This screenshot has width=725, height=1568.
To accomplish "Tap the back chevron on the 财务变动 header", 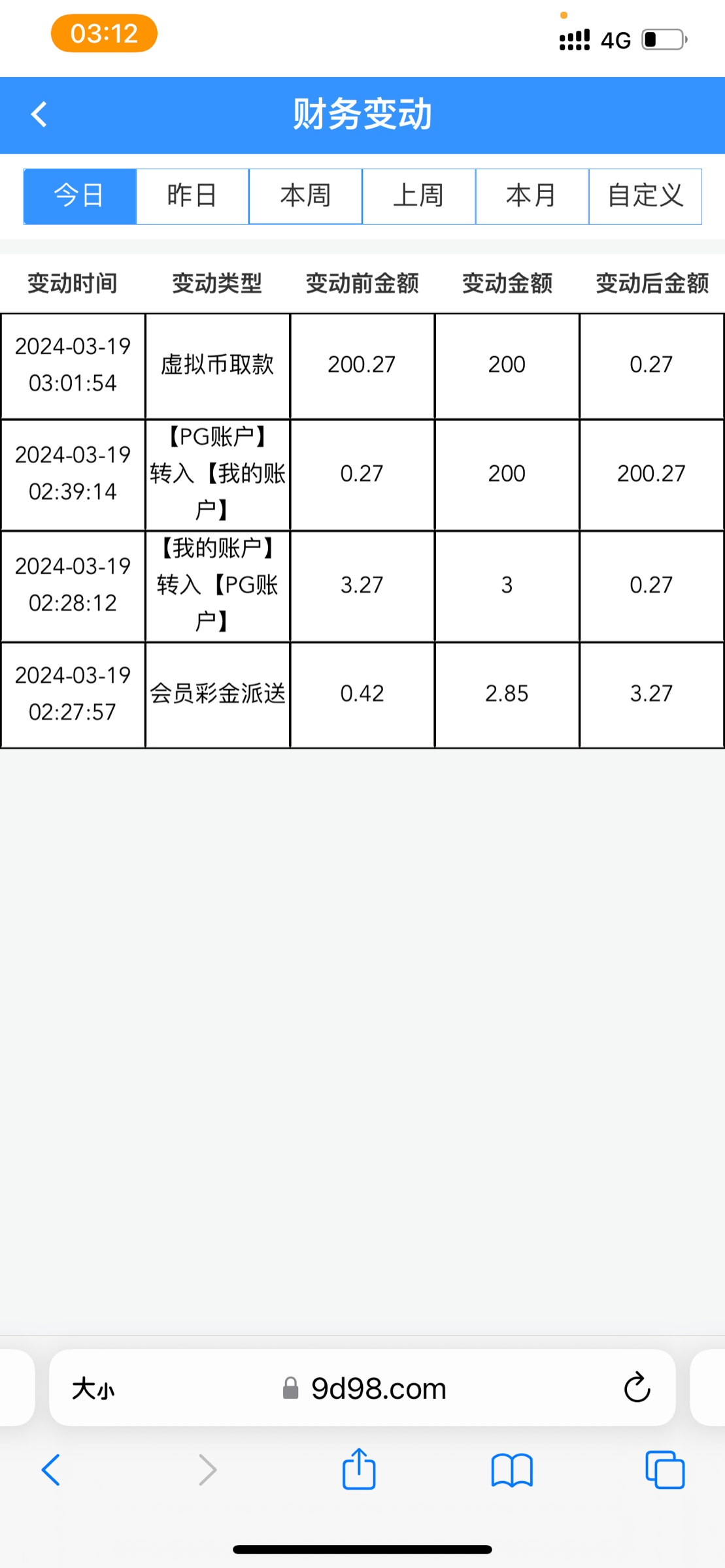I will pyautogui.click(x=39, y=114).
